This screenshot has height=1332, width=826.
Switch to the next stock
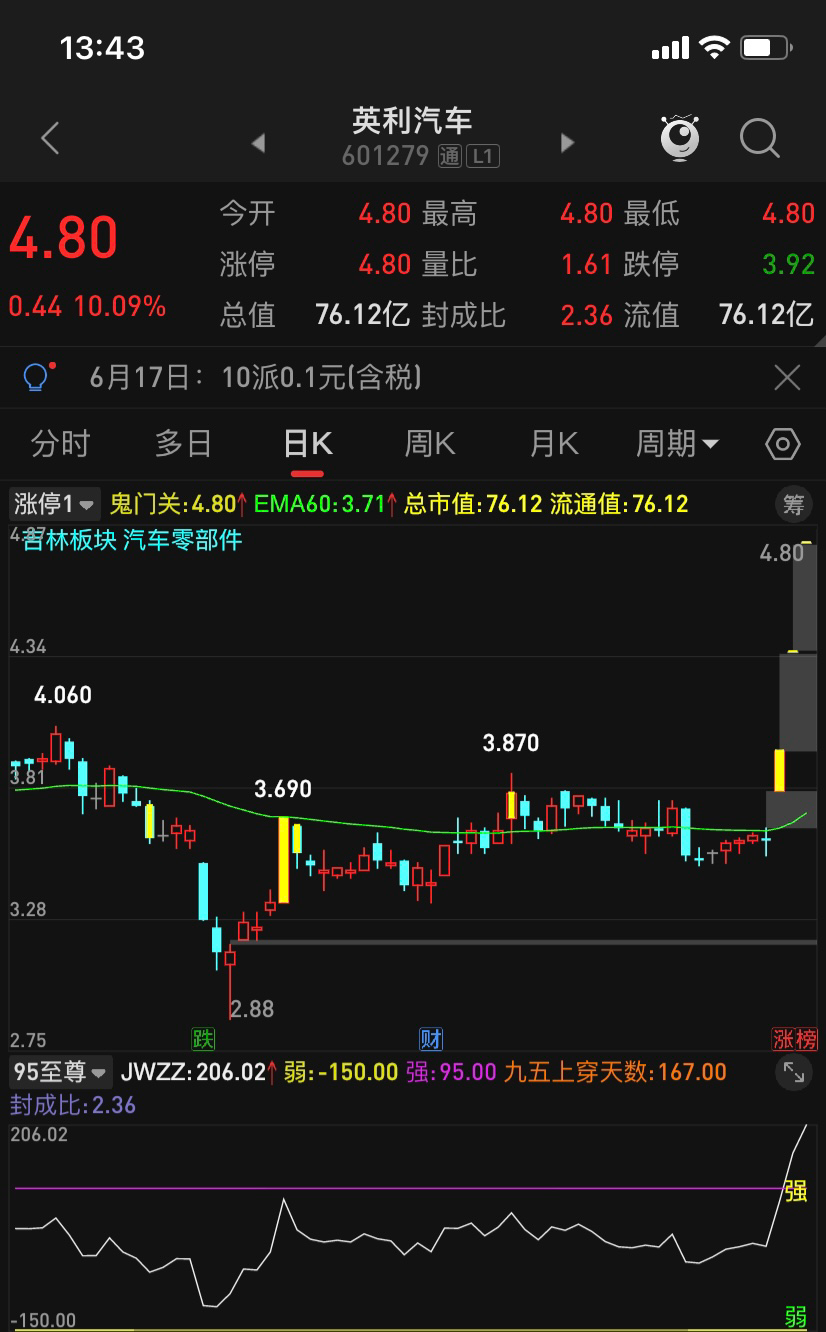567,143
